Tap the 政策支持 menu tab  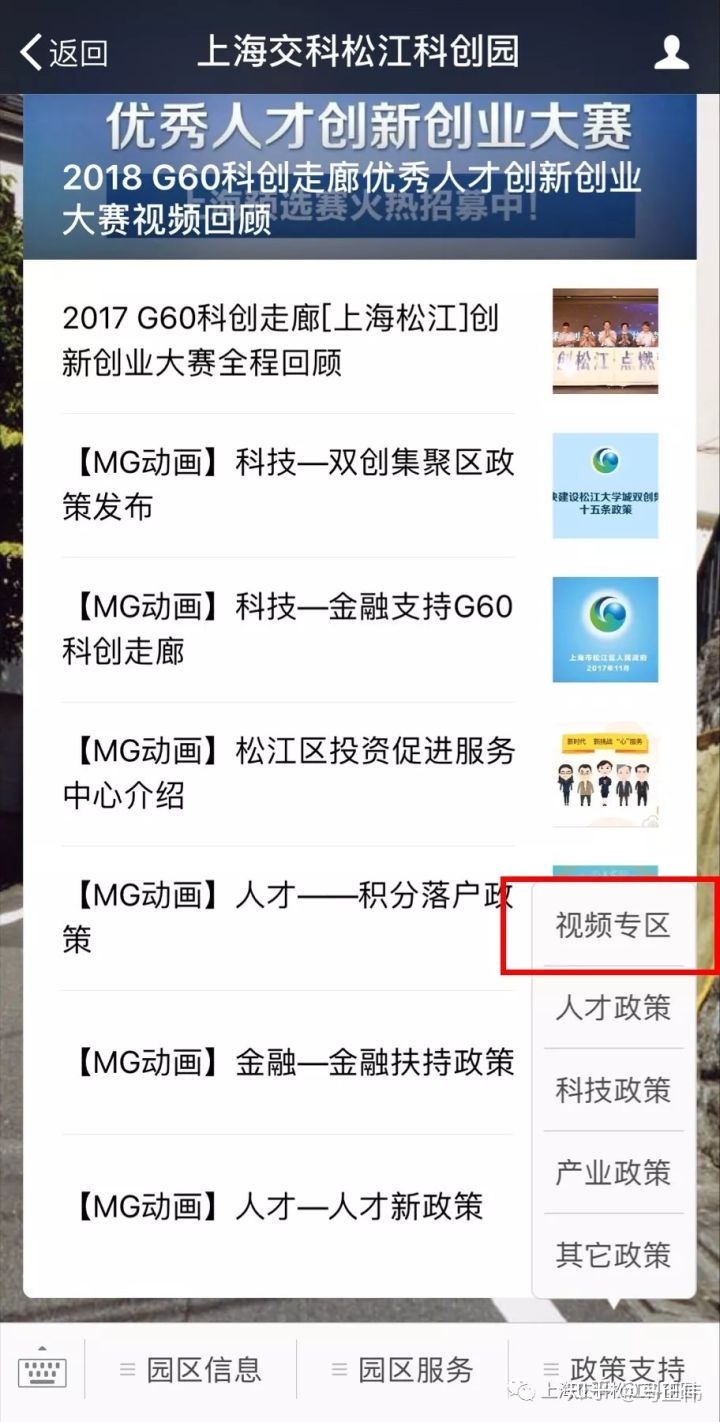click(614, 1370)
